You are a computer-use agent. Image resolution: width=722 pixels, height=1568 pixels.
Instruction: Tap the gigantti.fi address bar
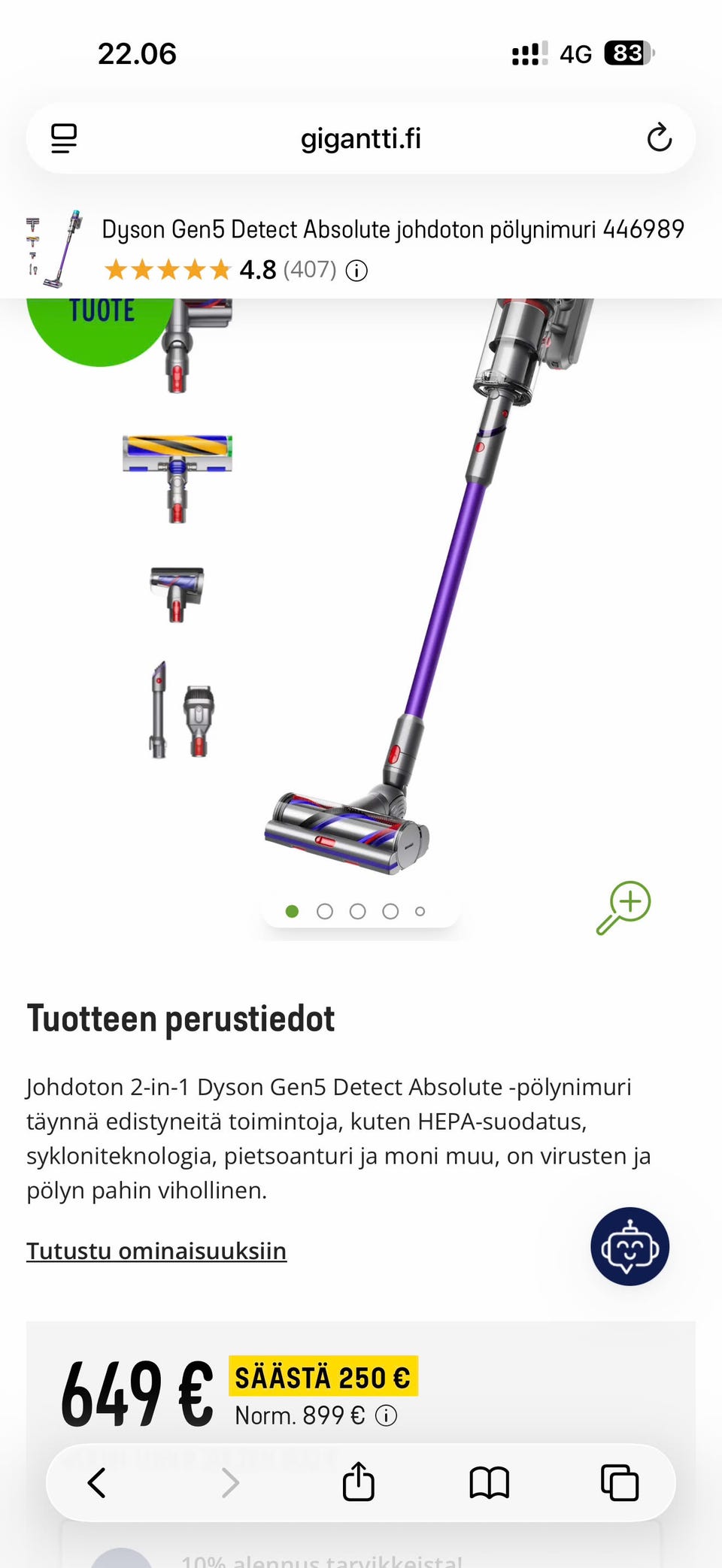(361, 138)
